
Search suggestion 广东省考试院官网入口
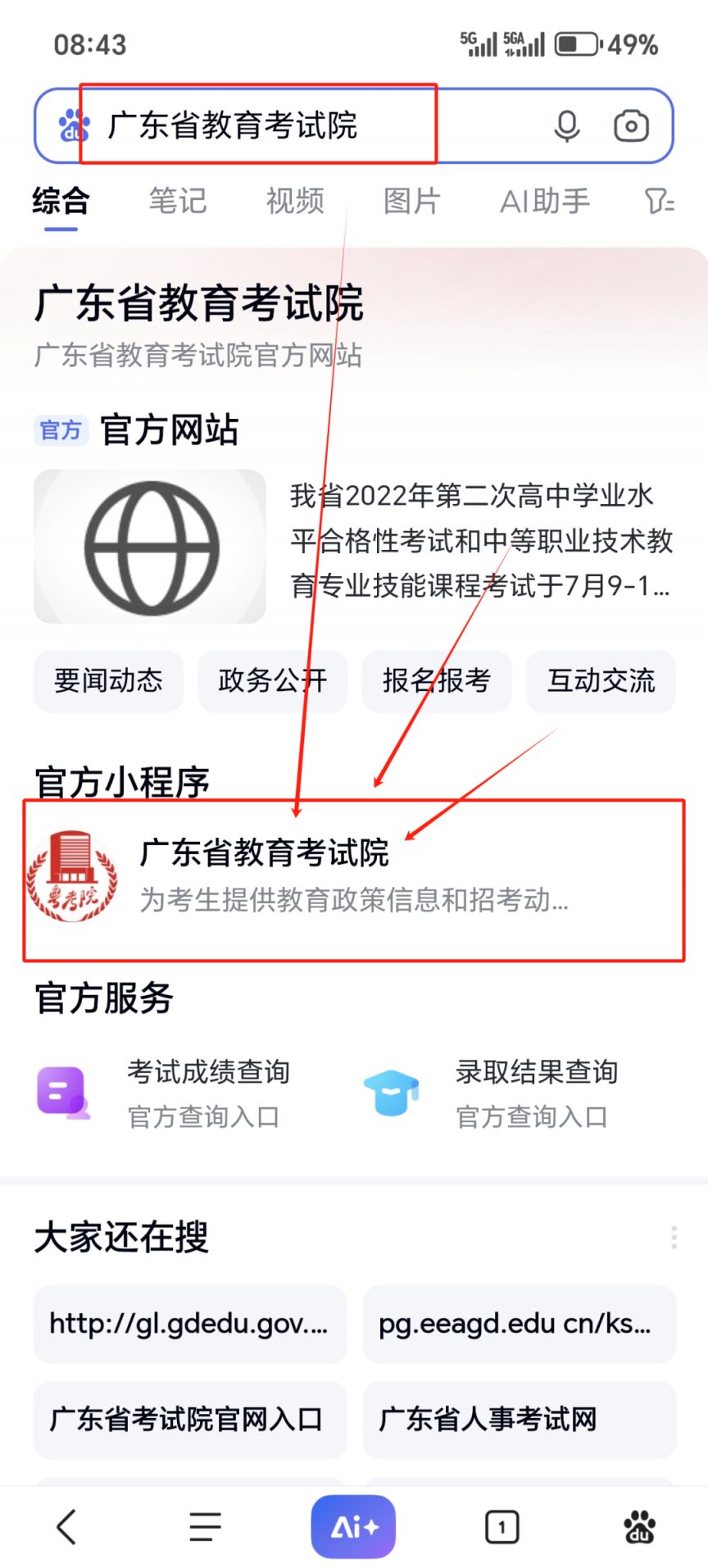(x=189, y=1419)
